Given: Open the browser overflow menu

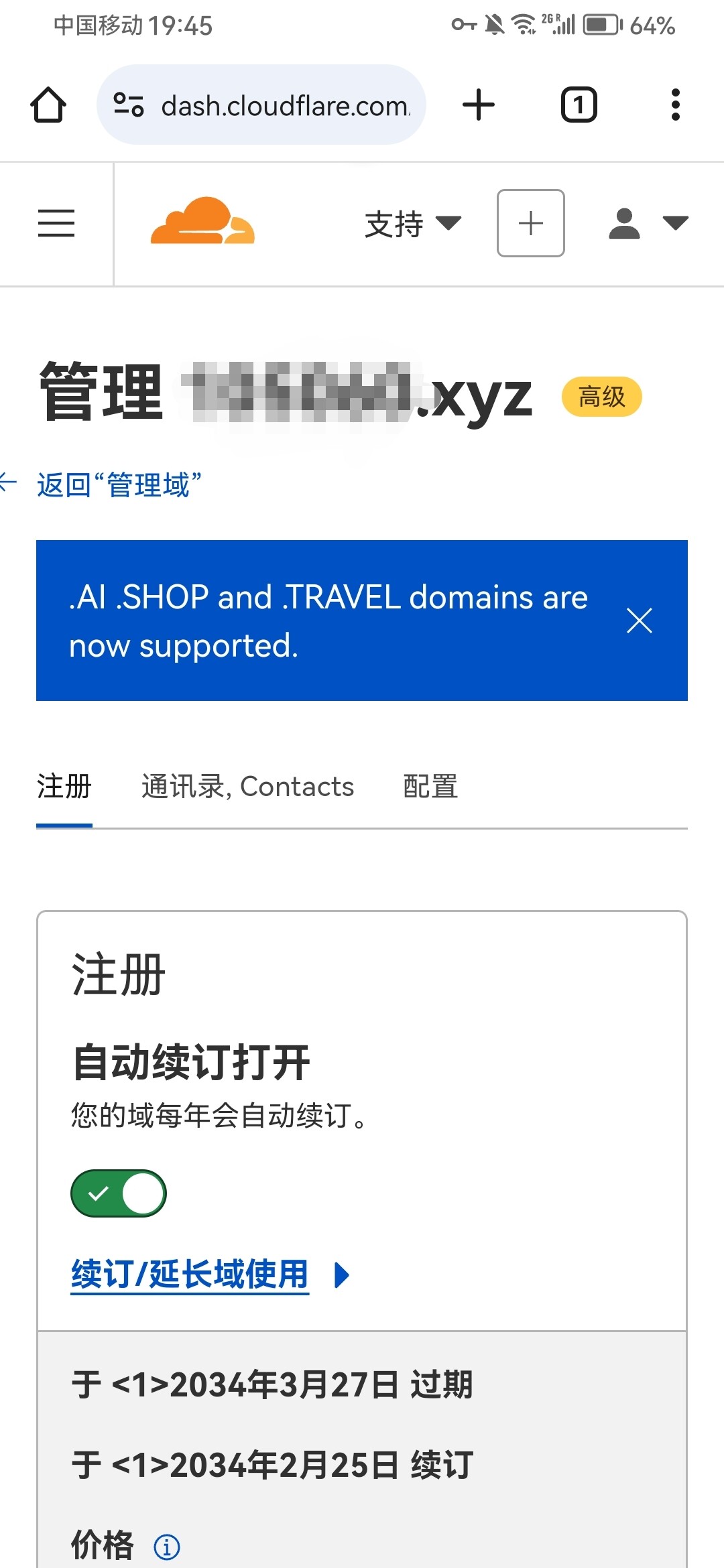Looking at the screenshot, I should tap(676, 105).
